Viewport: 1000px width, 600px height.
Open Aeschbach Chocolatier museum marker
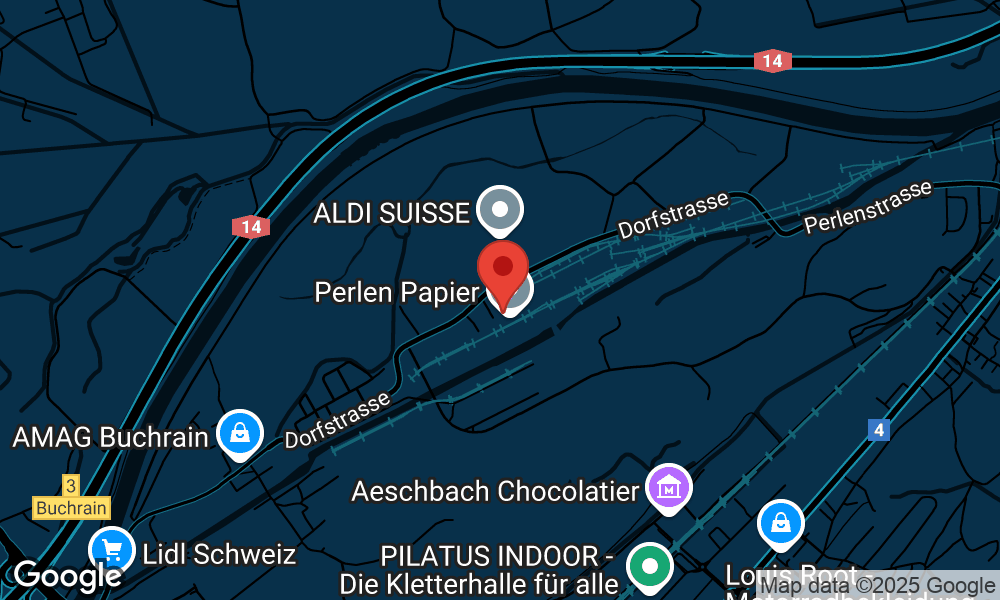(x=670, y=488)
